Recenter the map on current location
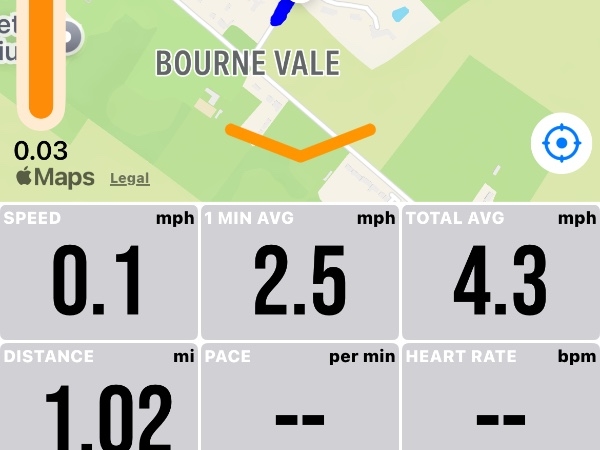 click(561, 145)
